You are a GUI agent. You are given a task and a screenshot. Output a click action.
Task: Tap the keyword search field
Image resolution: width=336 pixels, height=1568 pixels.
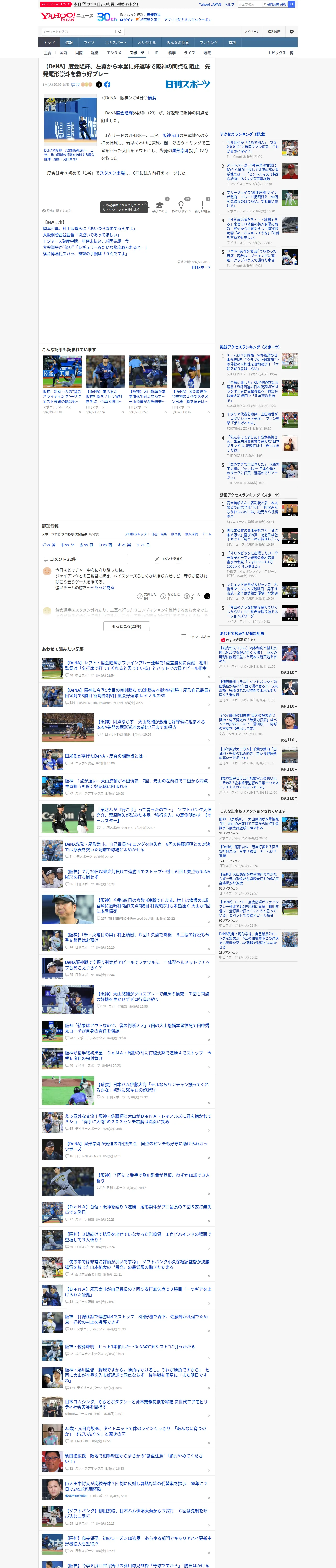79,32
